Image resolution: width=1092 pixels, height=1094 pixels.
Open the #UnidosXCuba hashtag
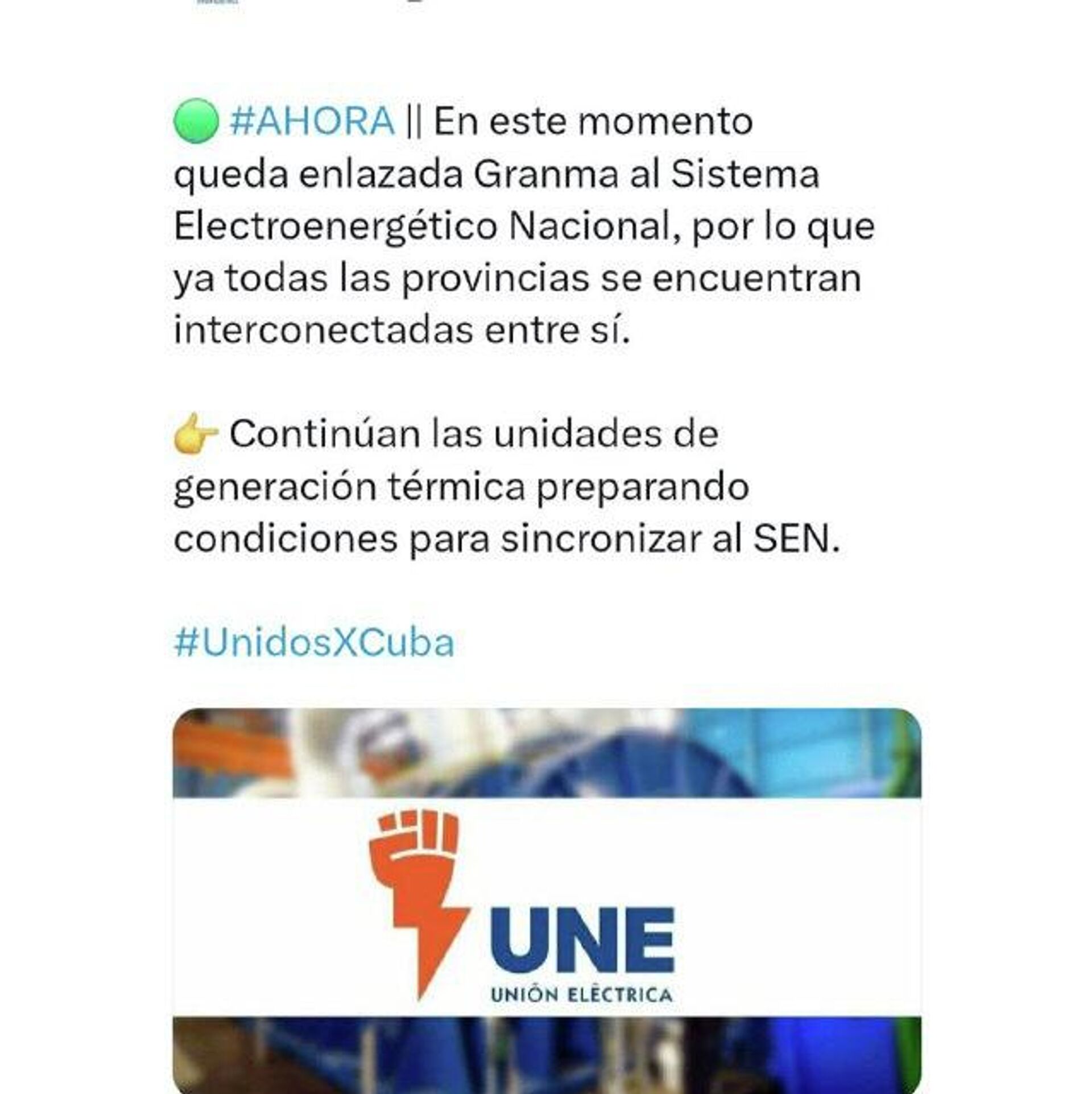[x=314, y=643]
